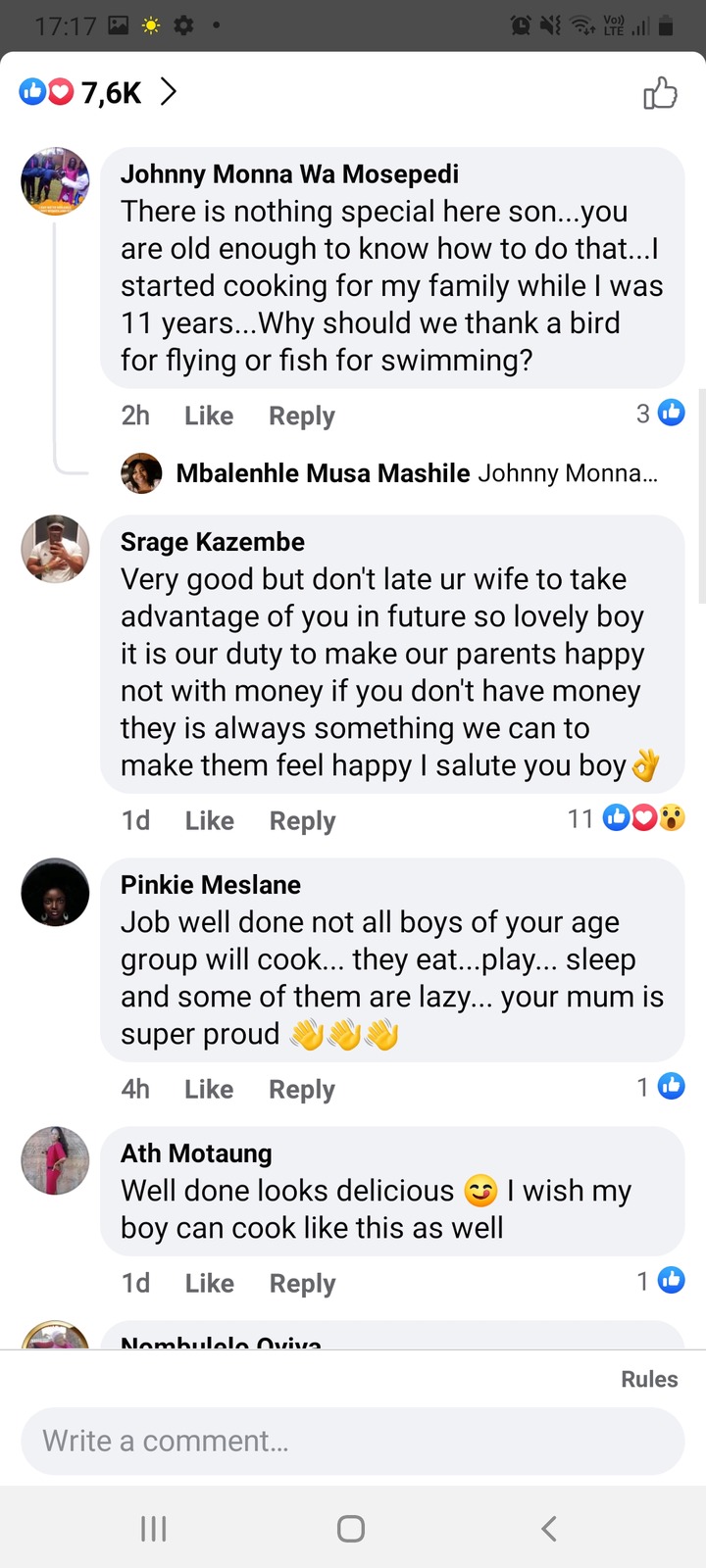The height and width of the screenshot is (1568, 706).
Task: Tap the Write a comment field
Action: [353, 1441]
